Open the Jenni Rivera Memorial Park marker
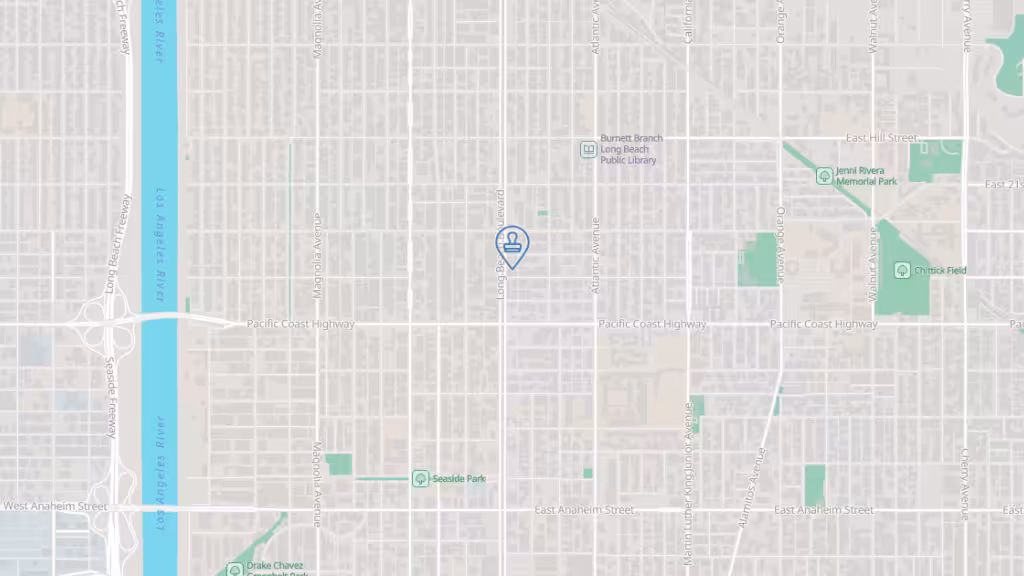Viewport: 1024px width, 576px height. [x=824, y=176]
